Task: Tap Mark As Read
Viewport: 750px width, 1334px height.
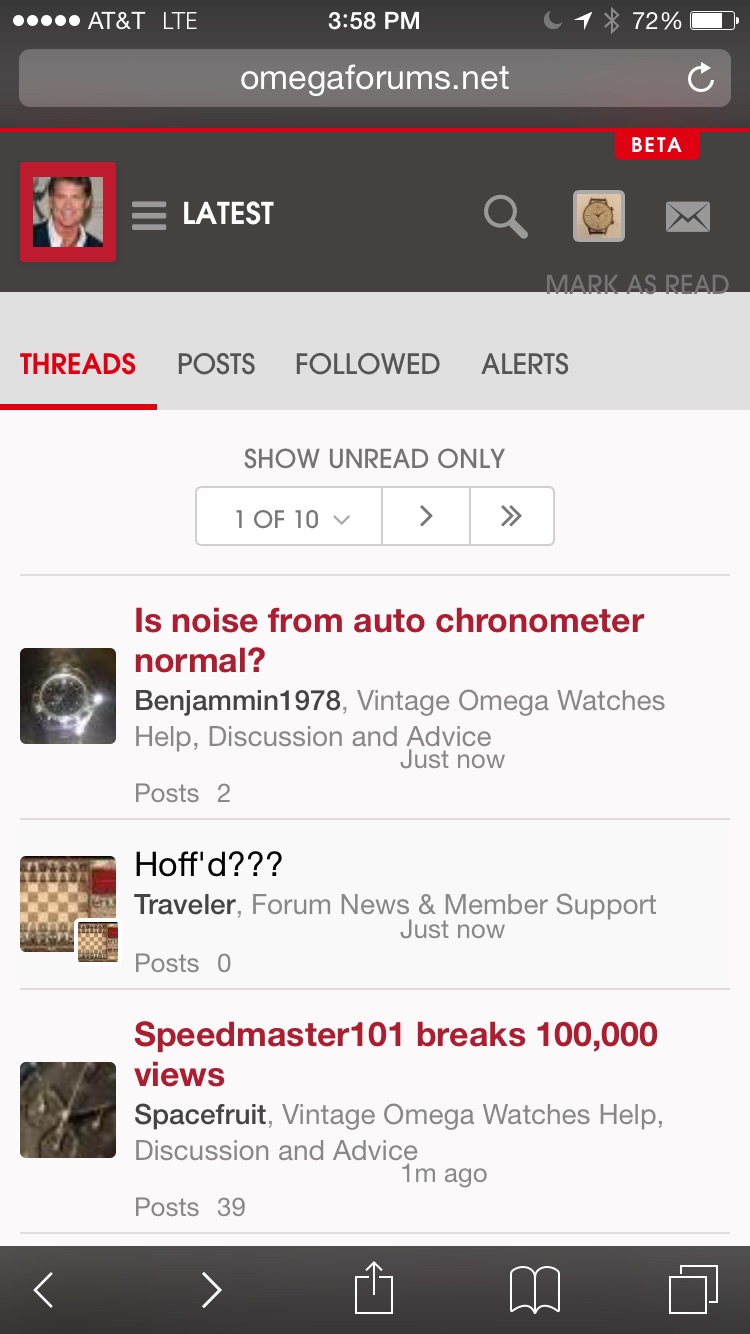Action: 637,284
